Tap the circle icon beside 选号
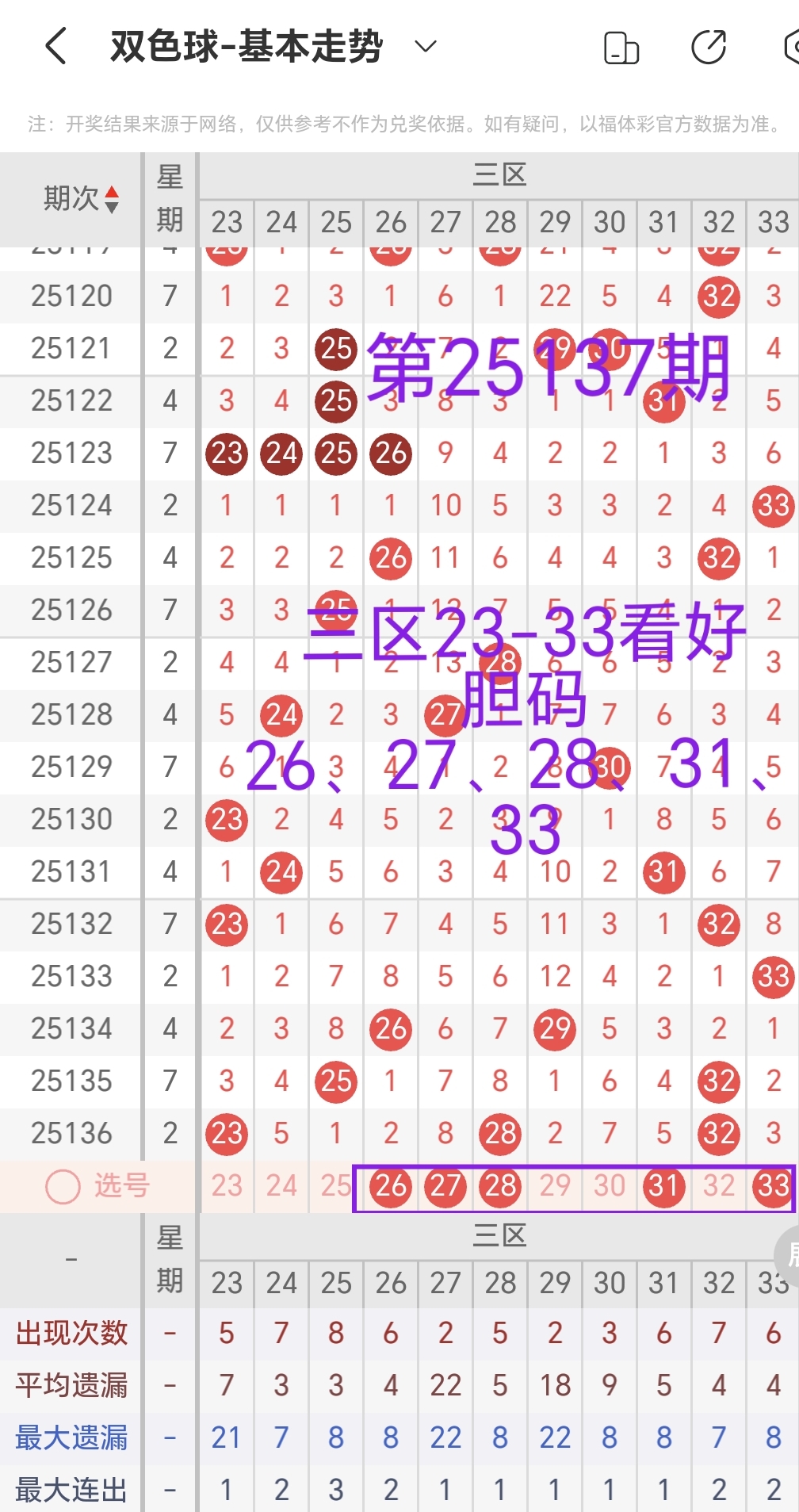 62,1186
